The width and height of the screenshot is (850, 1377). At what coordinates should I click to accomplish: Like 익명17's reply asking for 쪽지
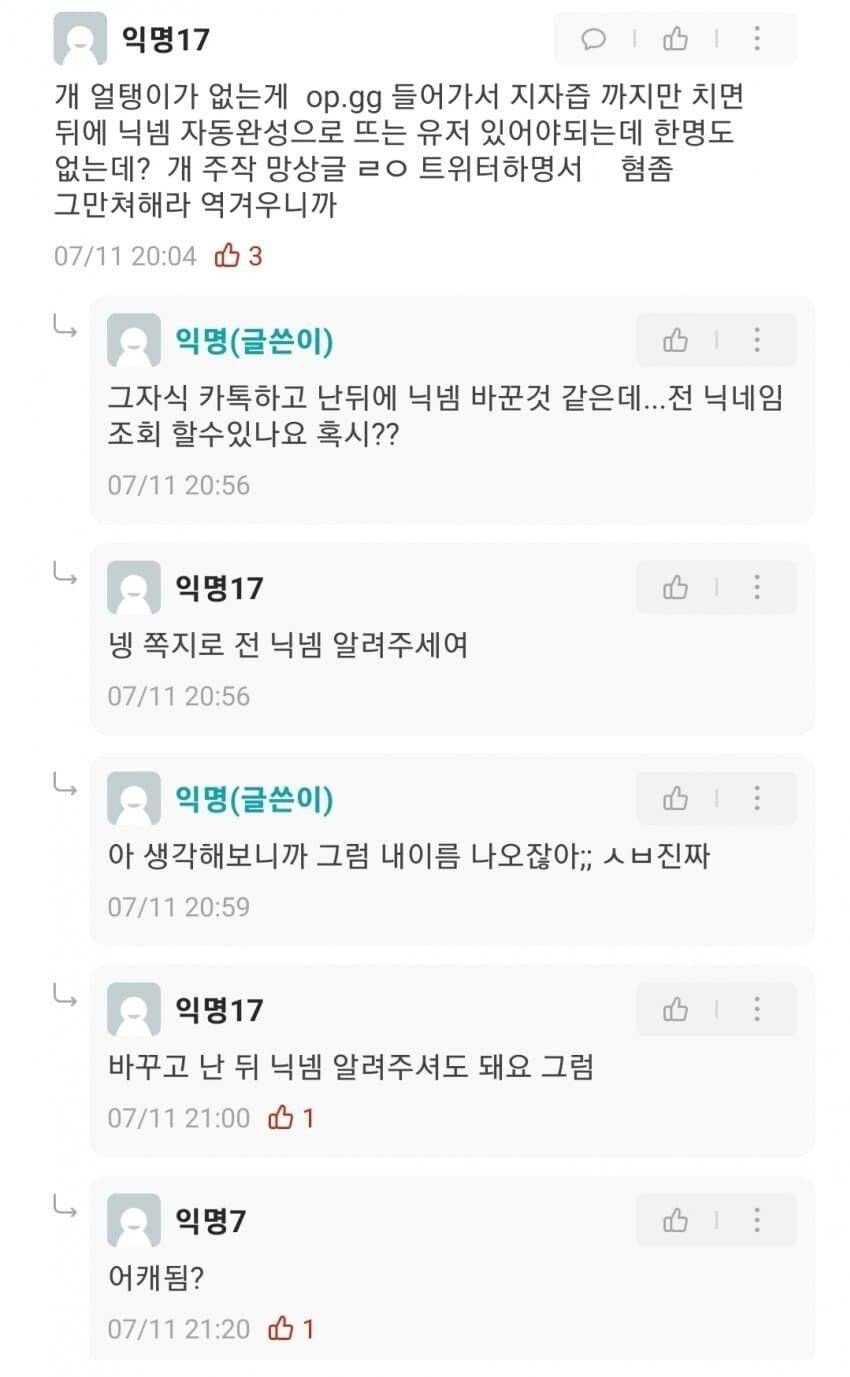[x=676, y=587]
